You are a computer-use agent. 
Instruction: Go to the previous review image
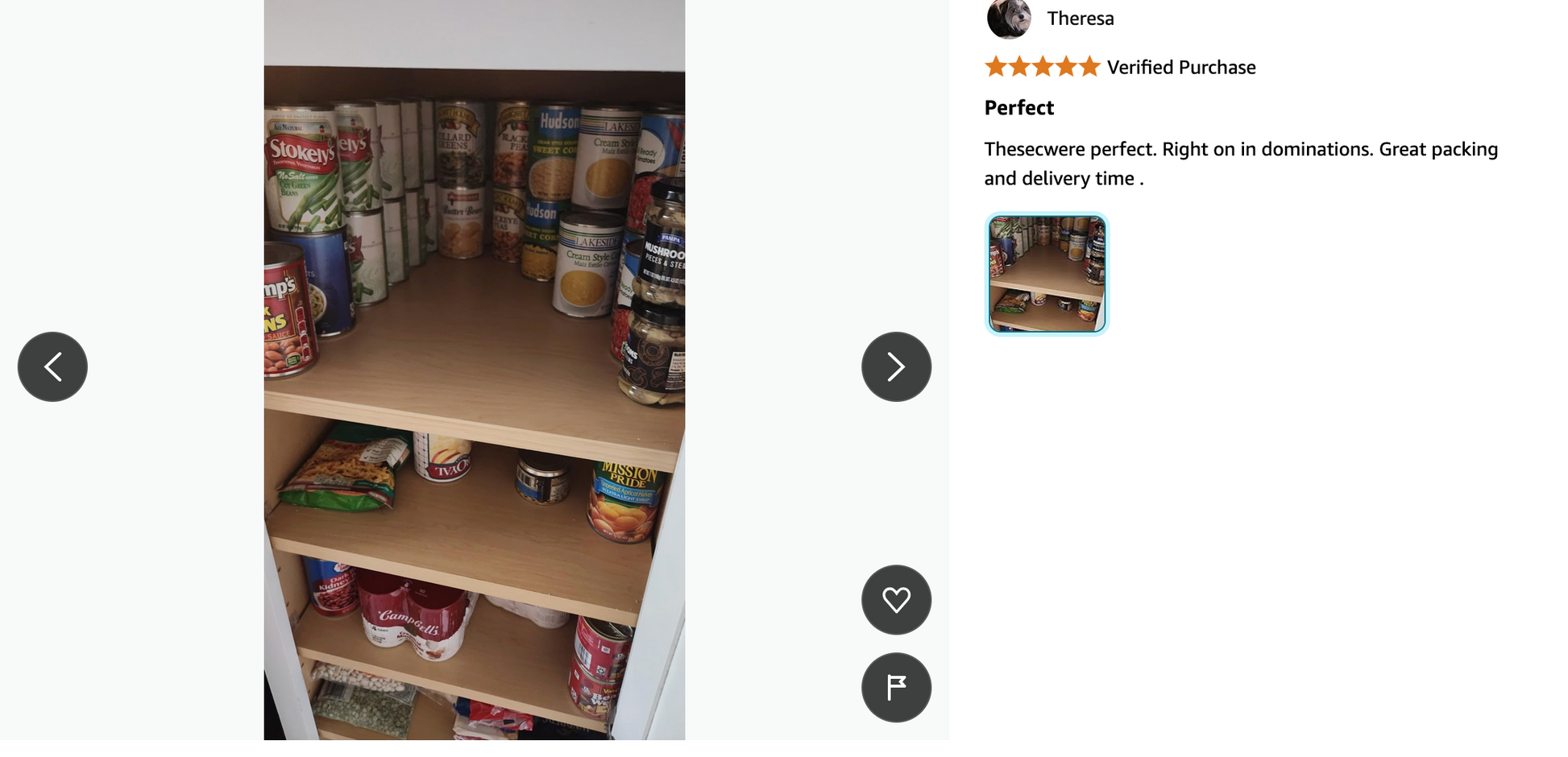coord(52,366)
